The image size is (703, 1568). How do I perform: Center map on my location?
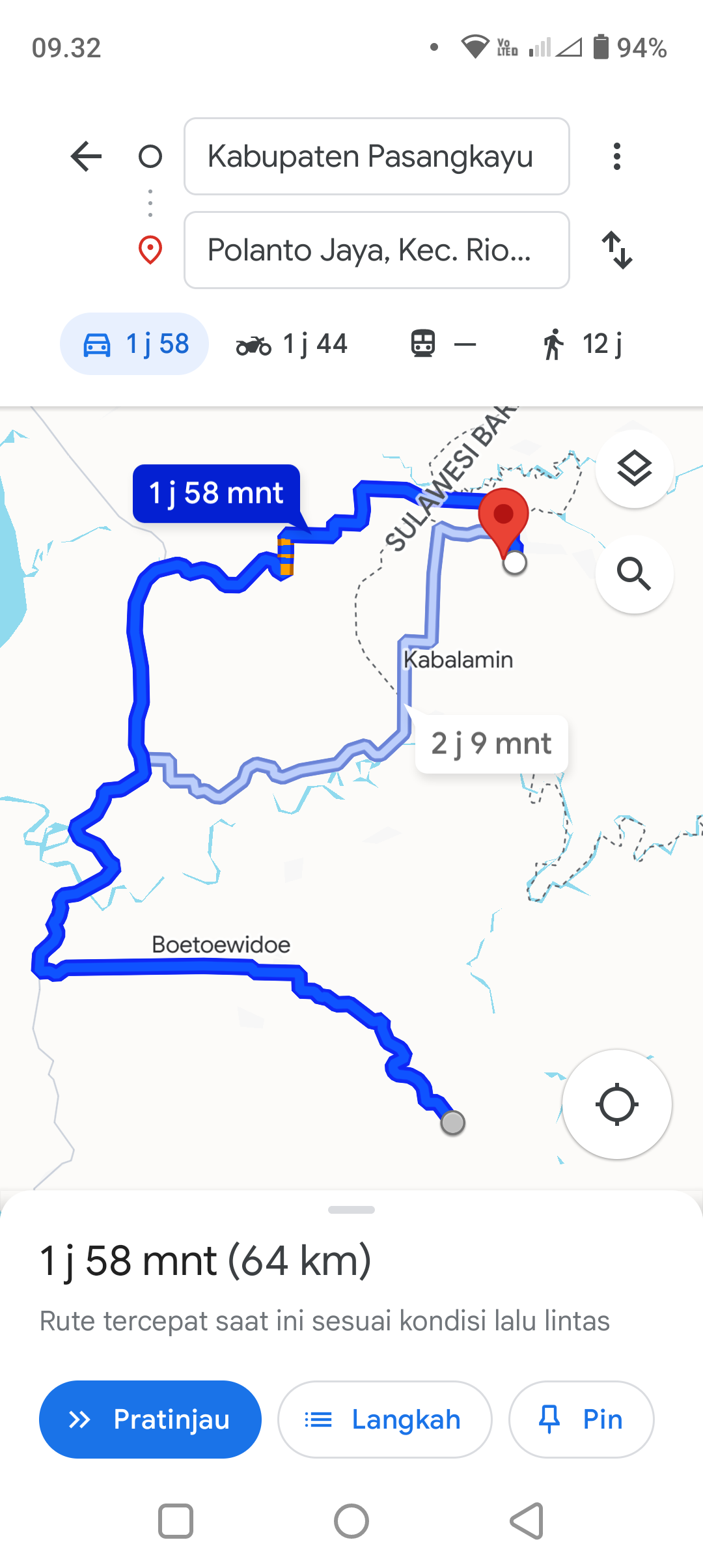(617, 1104)
